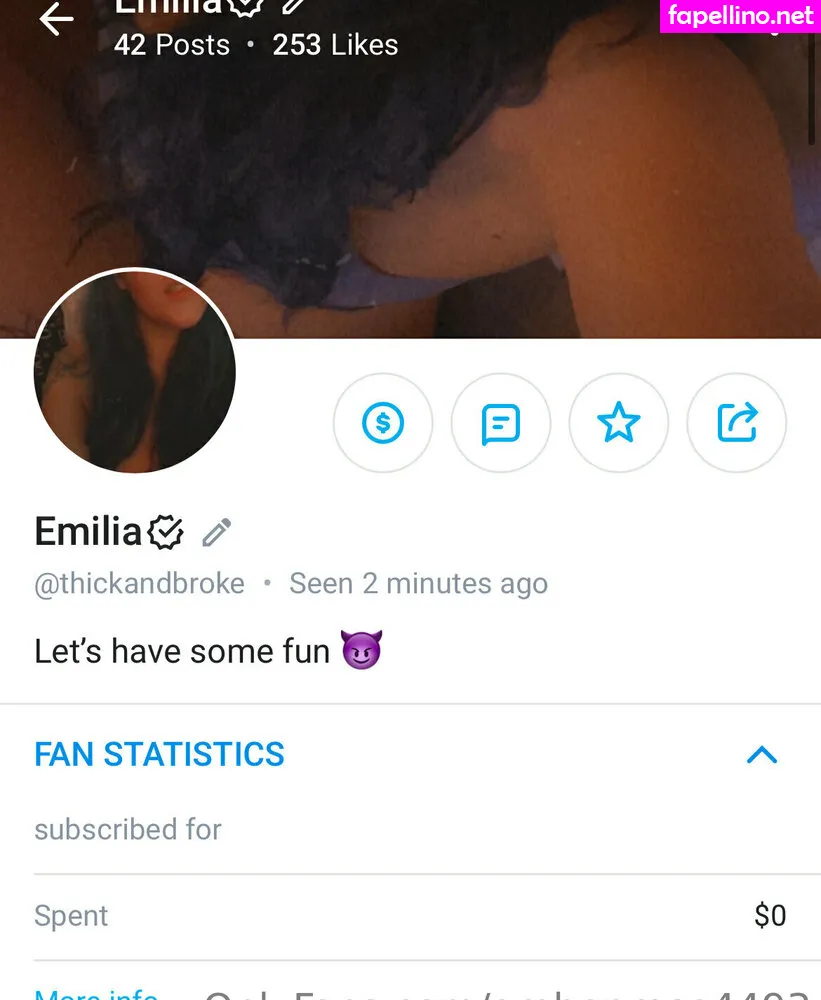Open the profile picture of Emilia
This screenshot has height=1000, width=821.
click(x=136, y=371)
